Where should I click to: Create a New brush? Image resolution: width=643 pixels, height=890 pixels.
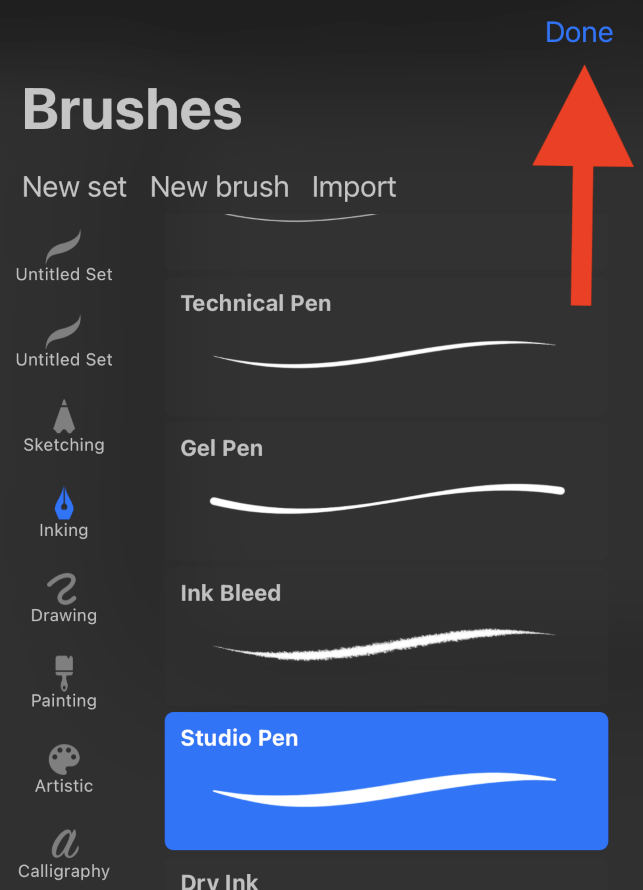pyautogui.click(x=219, y=187)
